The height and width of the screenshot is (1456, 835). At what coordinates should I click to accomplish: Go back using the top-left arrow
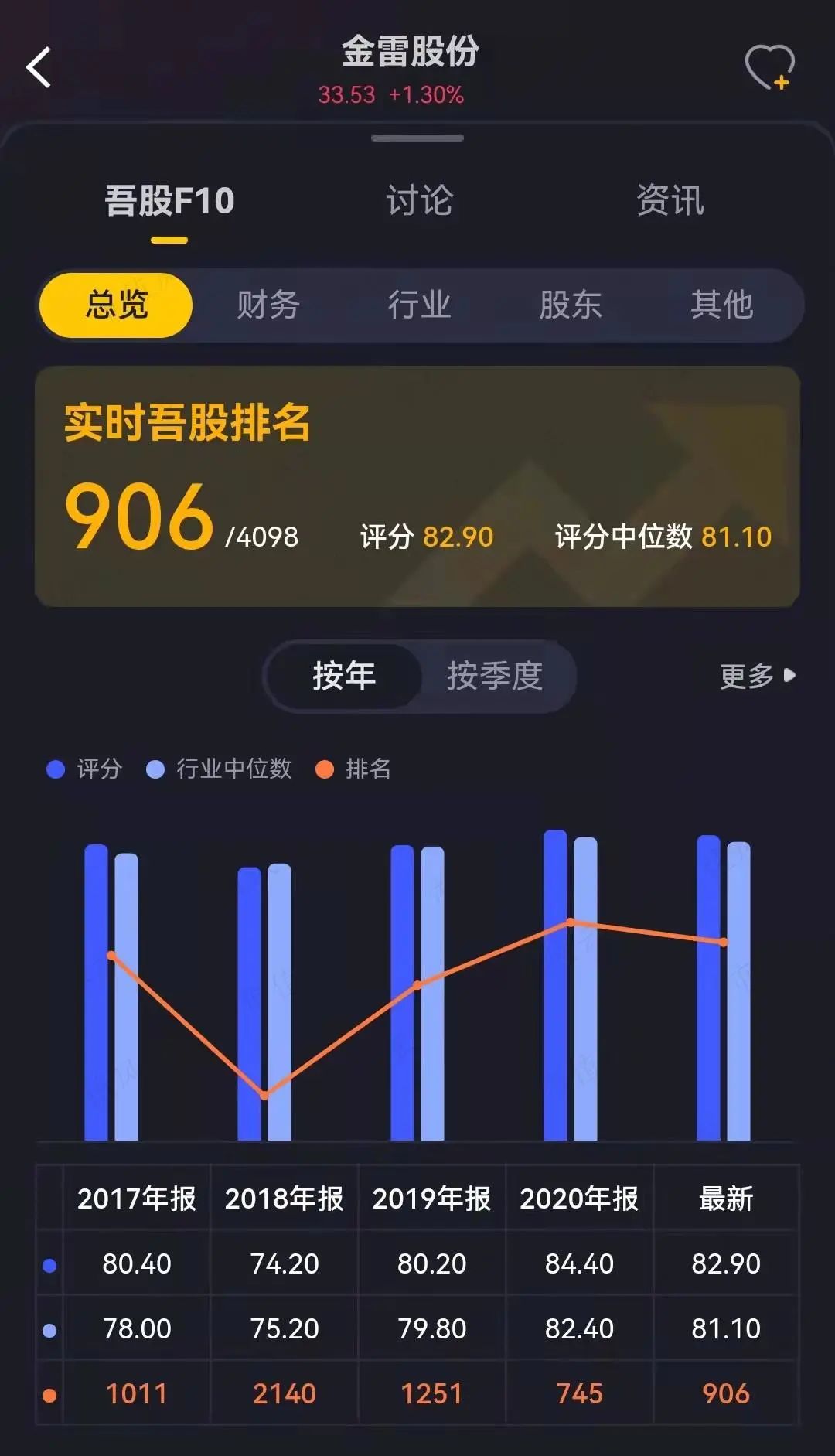[x=39, y=67]
